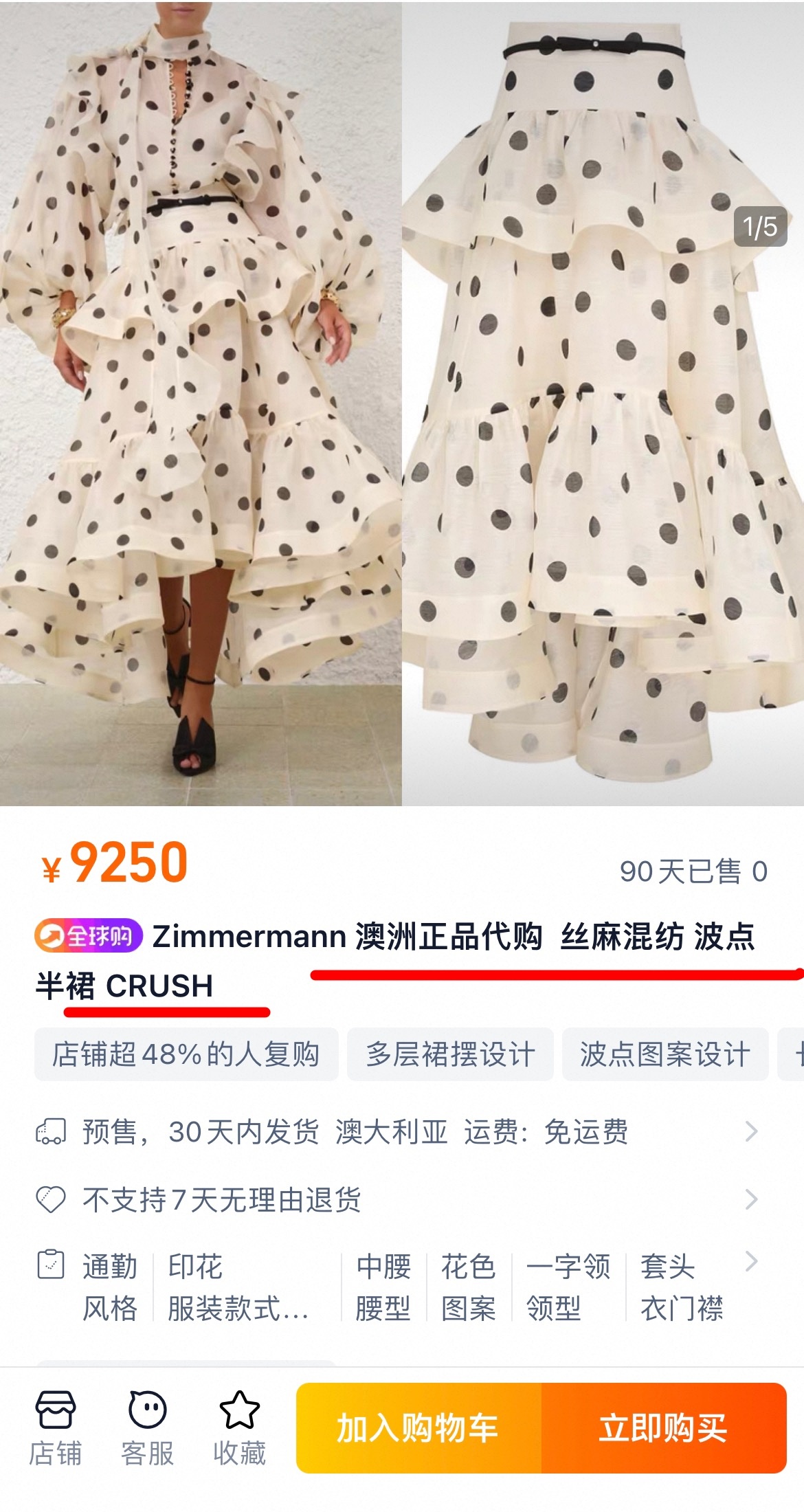The image size is (804, 1512).
Task: Tap the 多层裙摆设计 chip
Action: coord(450,1054)
